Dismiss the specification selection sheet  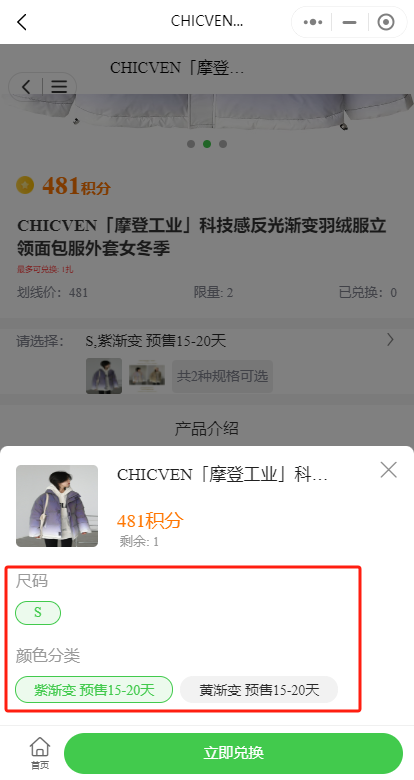point(388,470)
